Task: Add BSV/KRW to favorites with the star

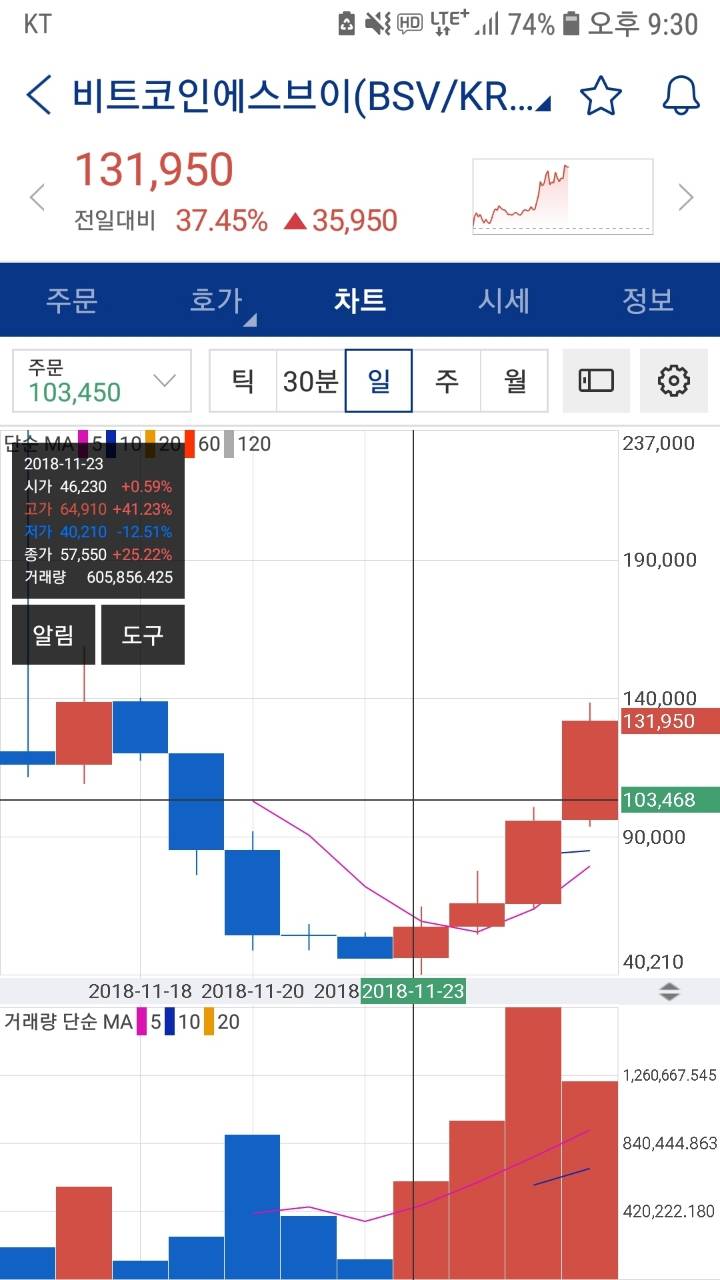Action: coord(601,95)
